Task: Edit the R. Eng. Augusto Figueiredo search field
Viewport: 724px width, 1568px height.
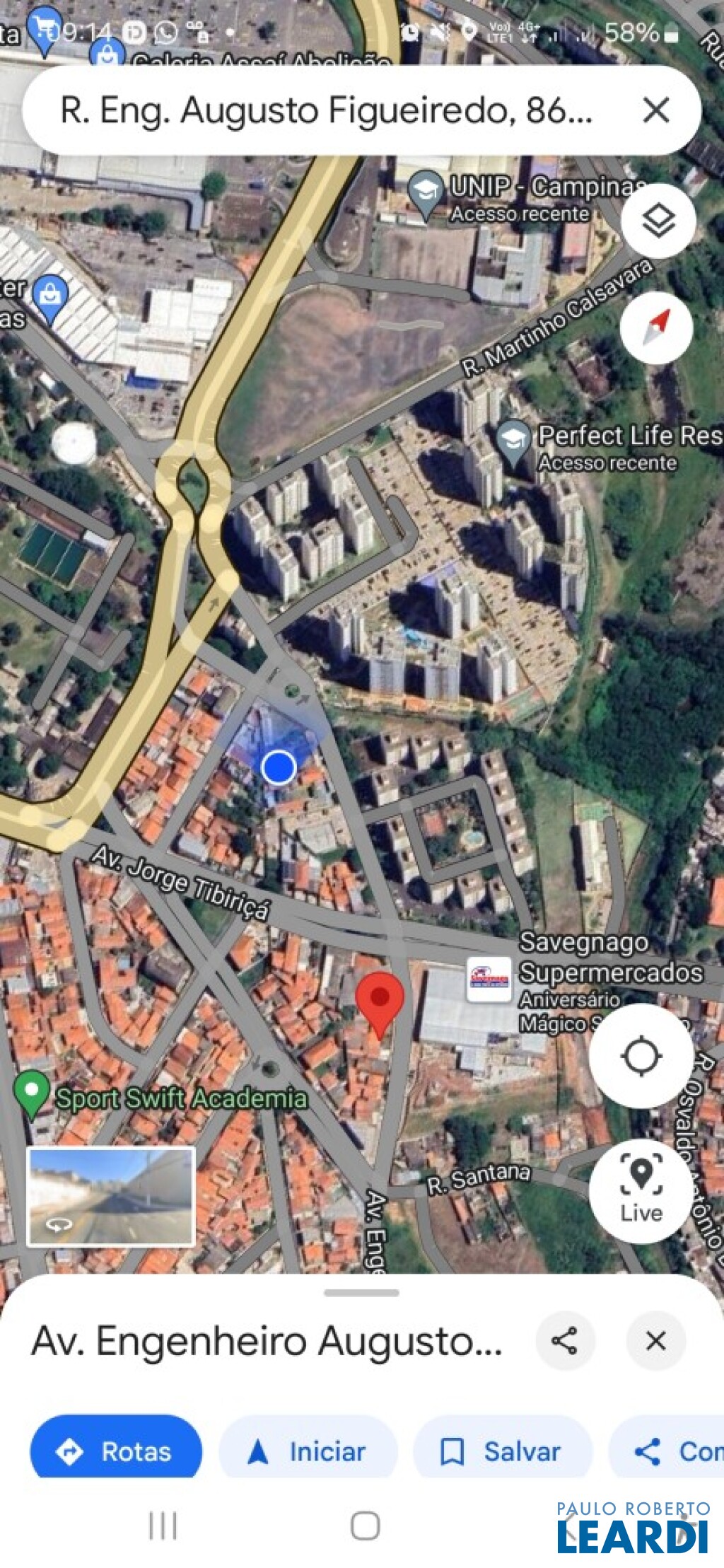Action: [x=326, y=110]
